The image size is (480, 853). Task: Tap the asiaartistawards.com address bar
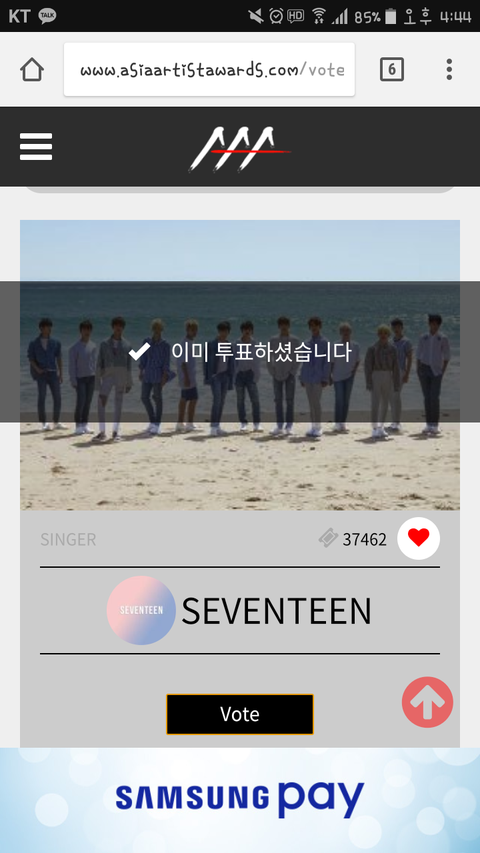(210, 70)
